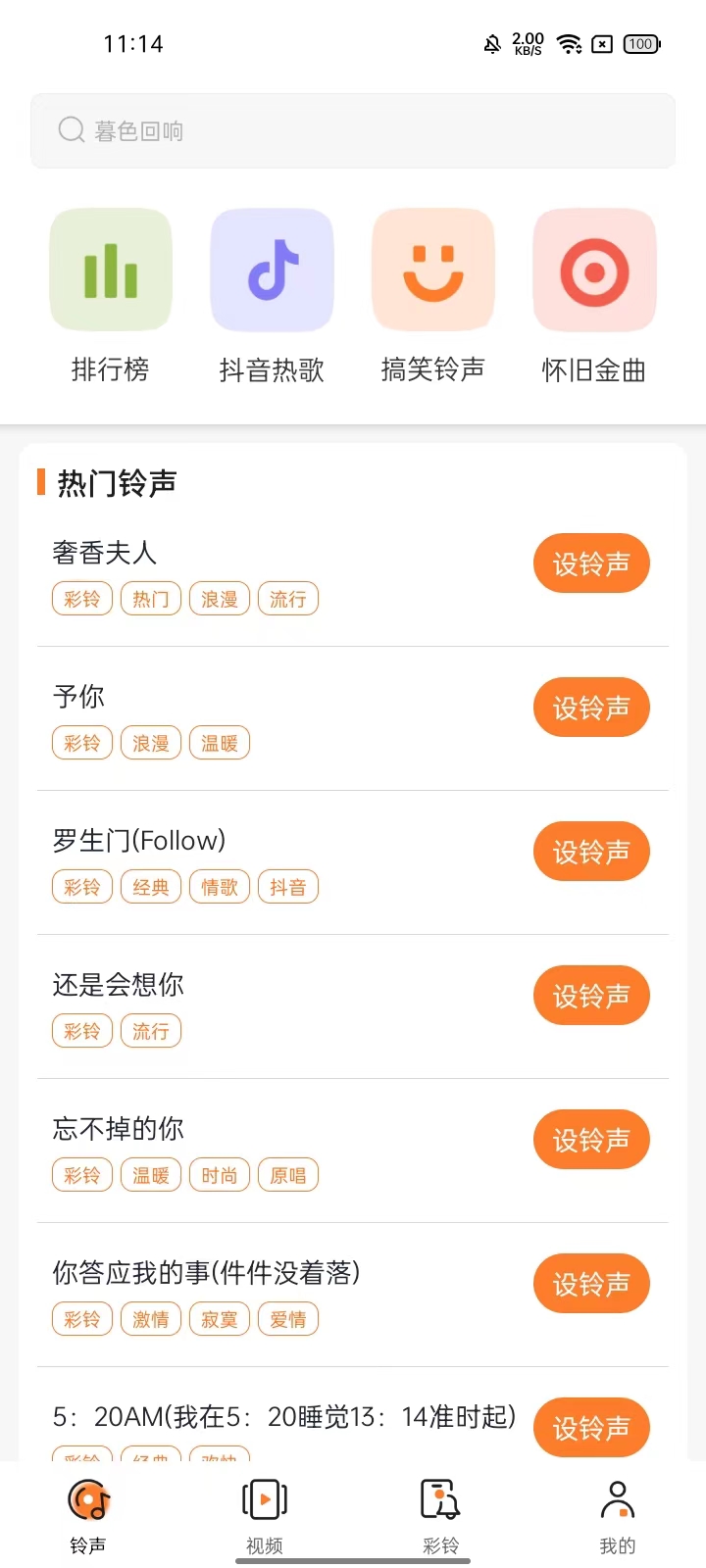Switch to the 视频 tab

tap(265, 1516)
